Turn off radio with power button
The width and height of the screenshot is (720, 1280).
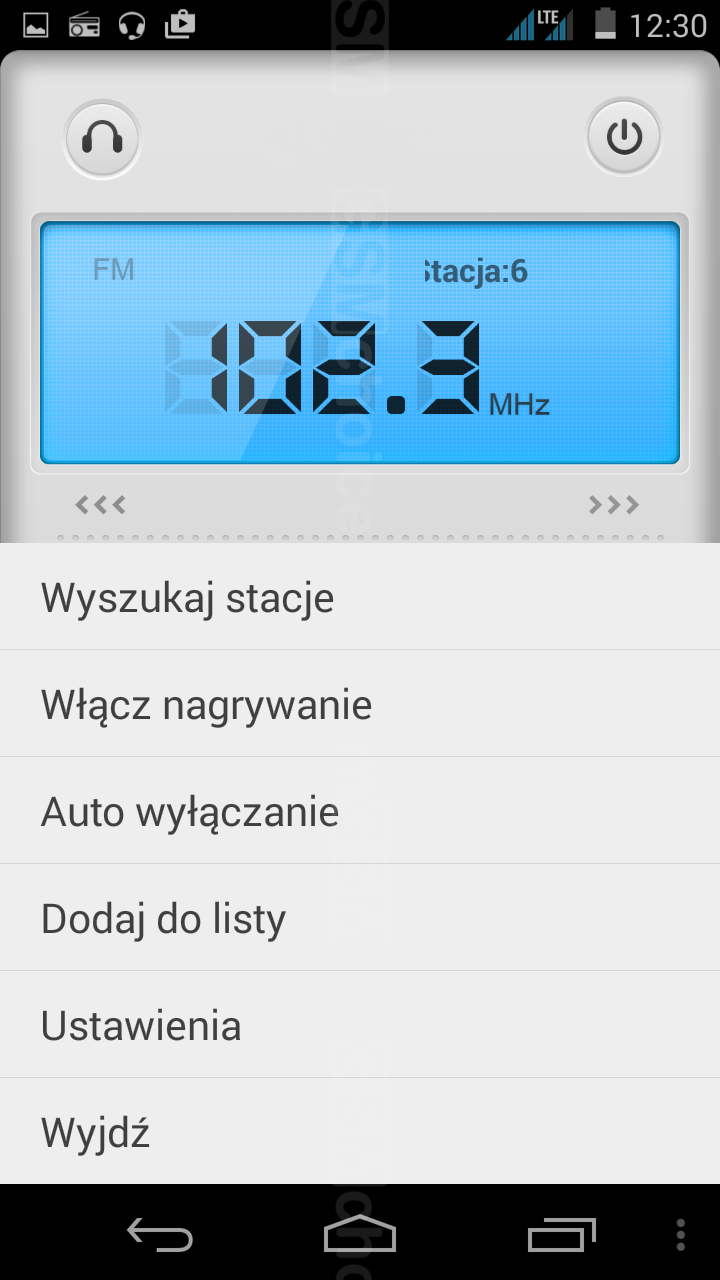click(624, 138)
